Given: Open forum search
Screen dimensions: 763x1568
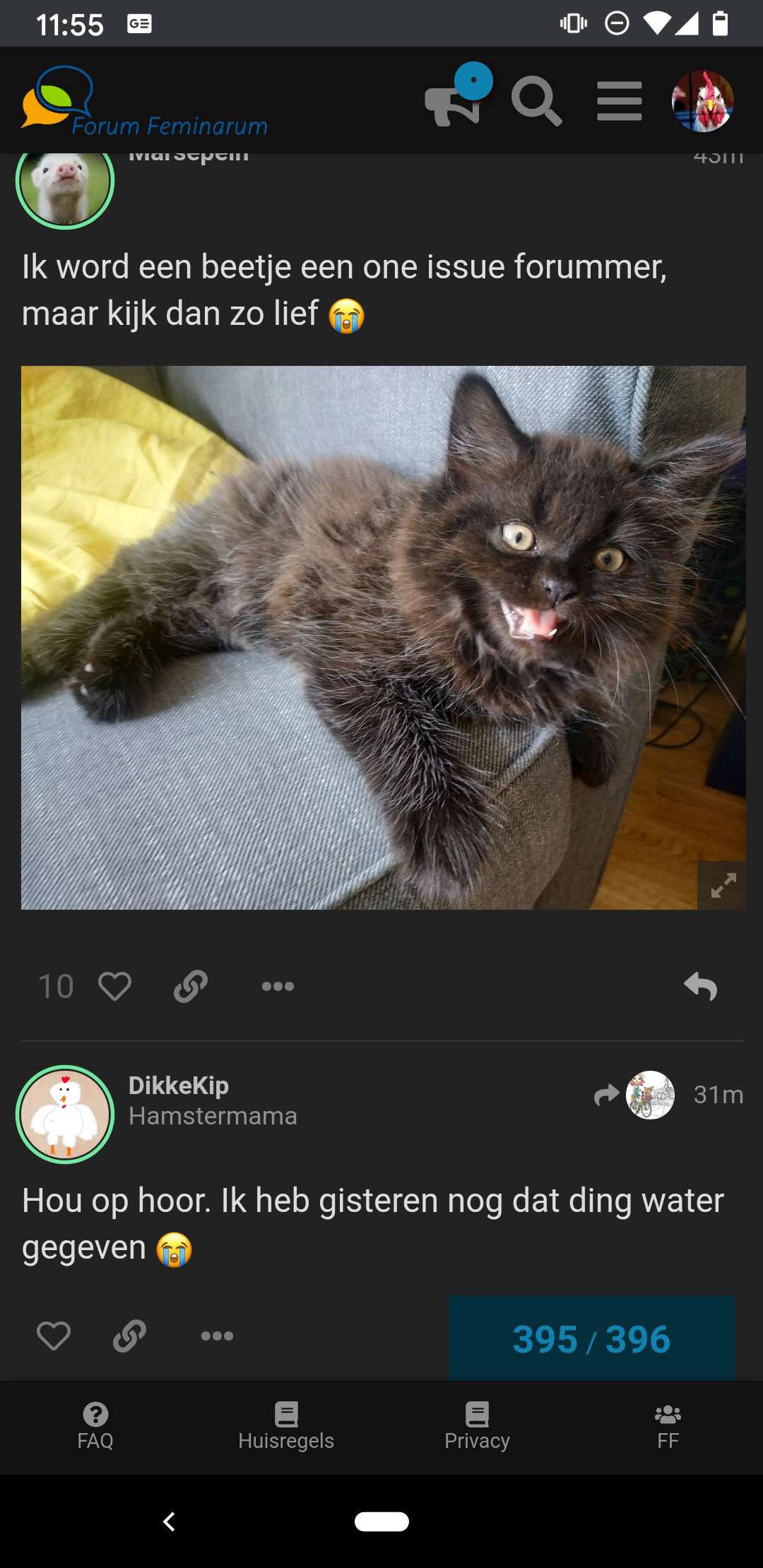Looking at the screenshot, I should coord(537,101).
